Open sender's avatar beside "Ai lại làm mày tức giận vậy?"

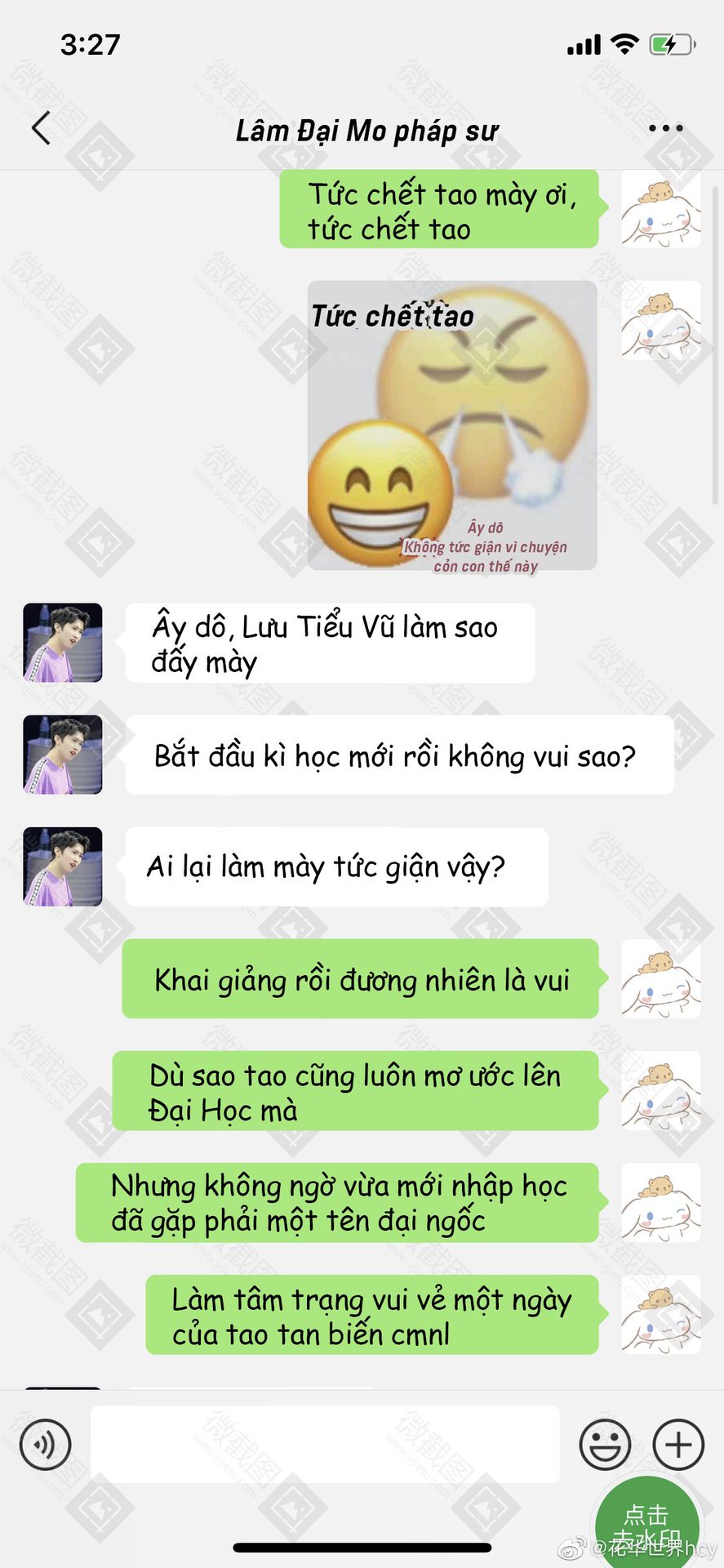tap(63, 866)
